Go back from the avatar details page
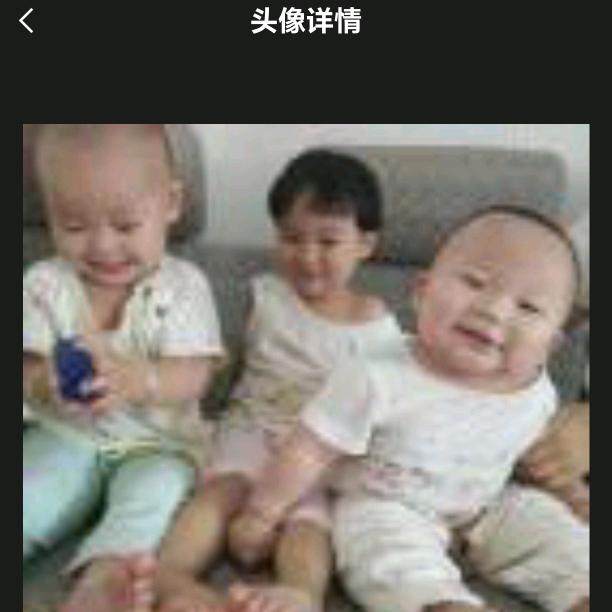This screenshot has height=612, width=612. tap(27, 21)
